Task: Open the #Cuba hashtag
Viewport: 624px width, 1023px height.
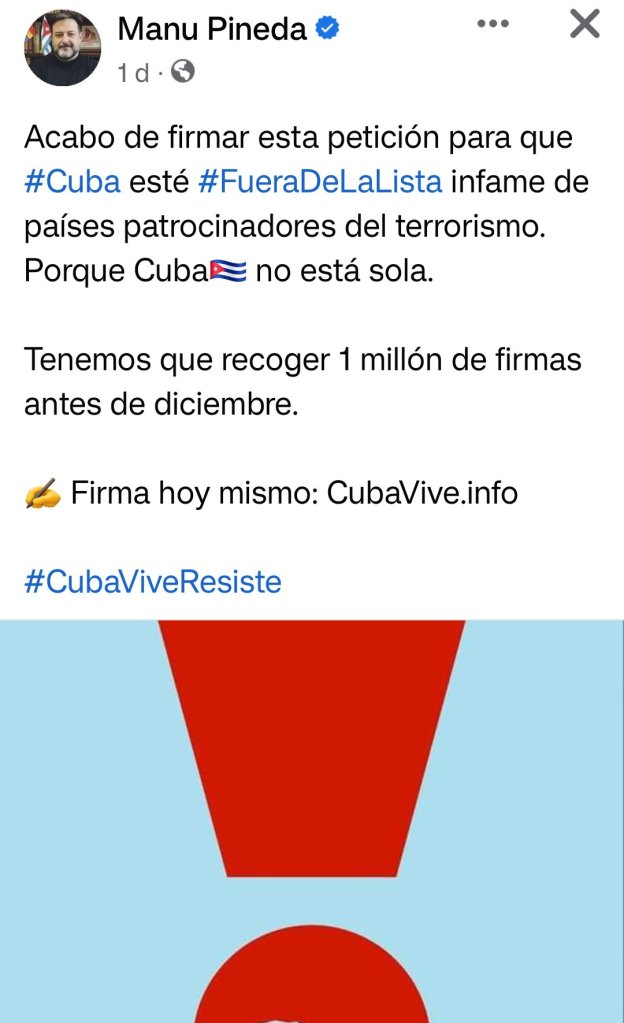Action: tap(72, 182)
